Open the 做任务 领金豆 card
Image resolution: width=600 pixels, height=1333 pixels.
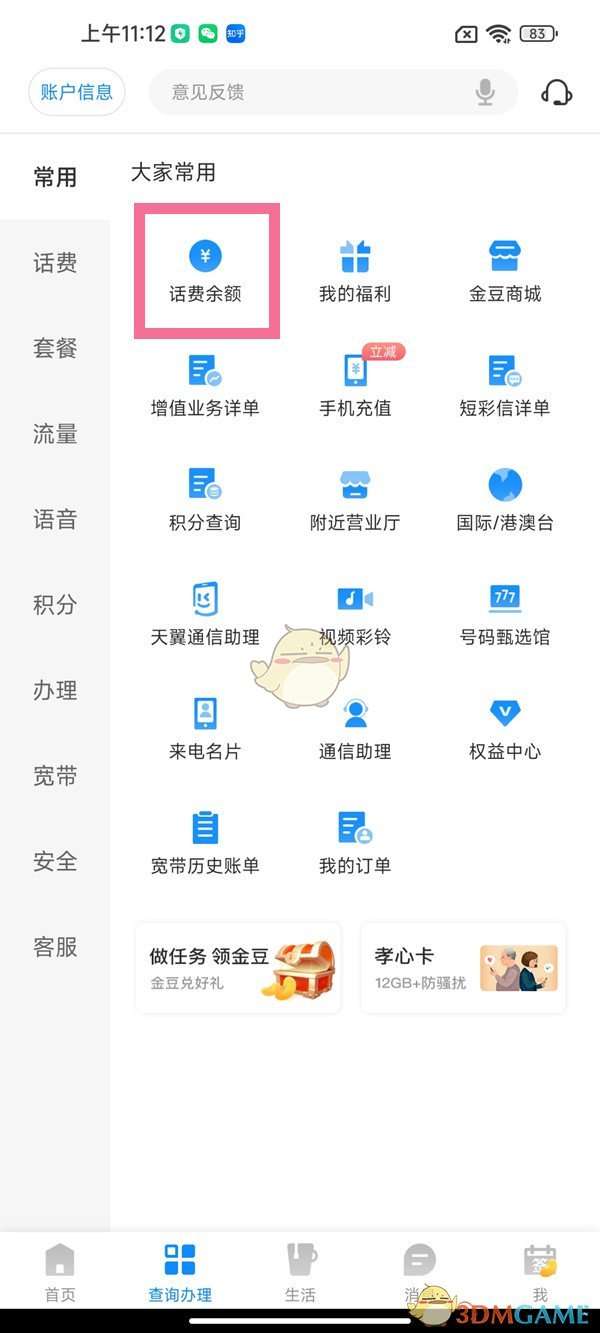(x=238, y=967)
